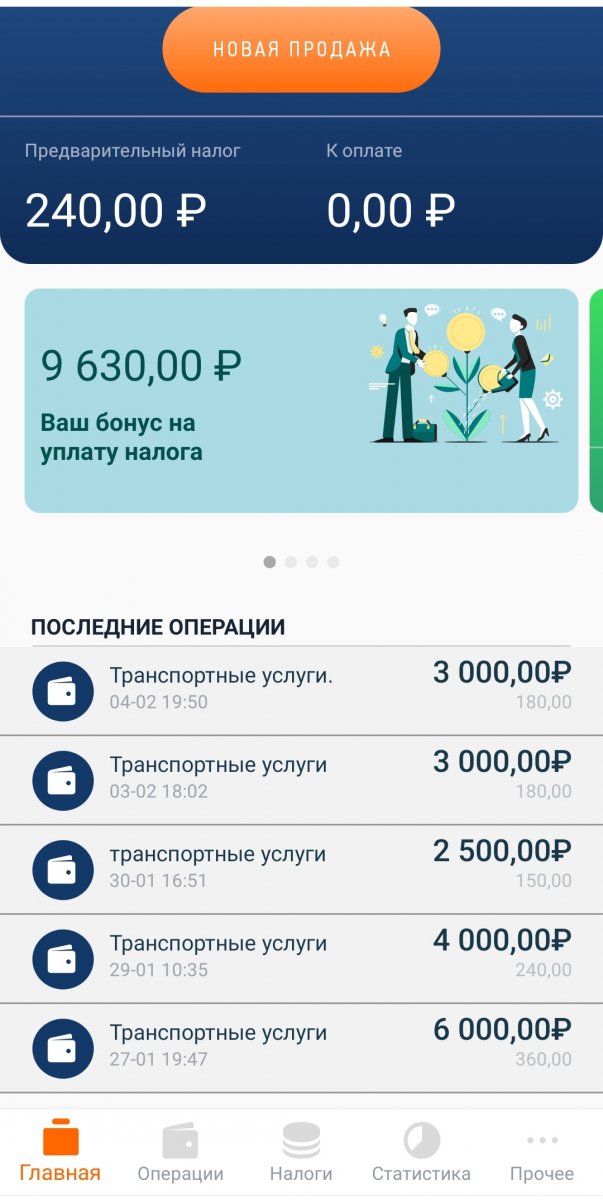Open the tax bonus 9 630,00 ₽ card
Image resolution: width=603 pixels, height=1200 pixels.
300,401
